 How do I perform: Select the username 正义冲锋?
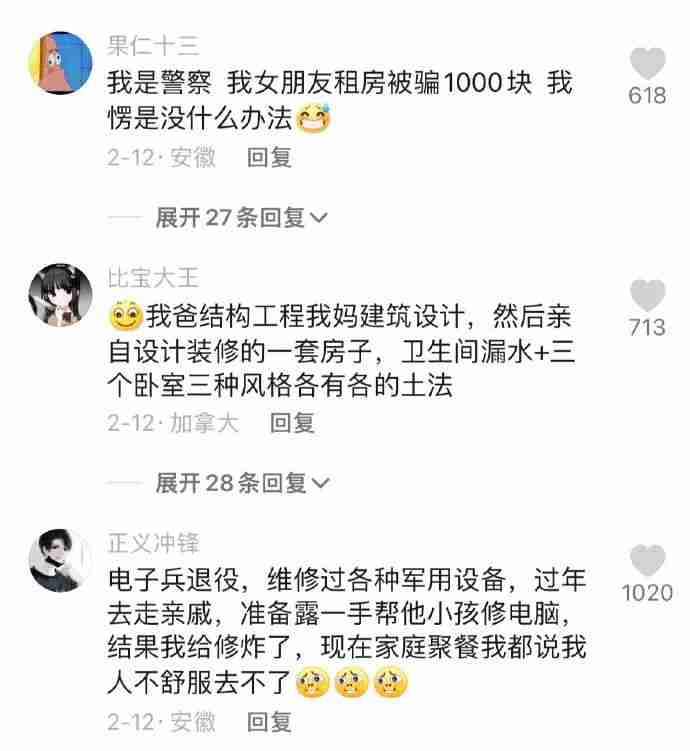pyautogui.click(x=153, y=542)
